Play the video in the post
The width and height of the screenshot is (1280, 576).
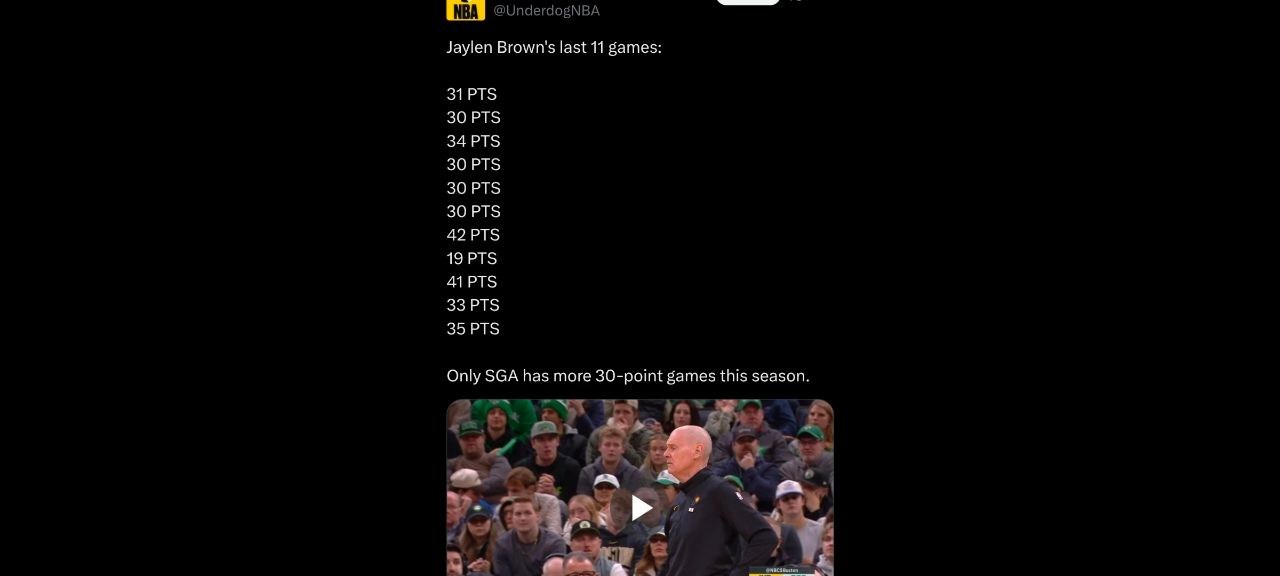(x=641, y=508)
